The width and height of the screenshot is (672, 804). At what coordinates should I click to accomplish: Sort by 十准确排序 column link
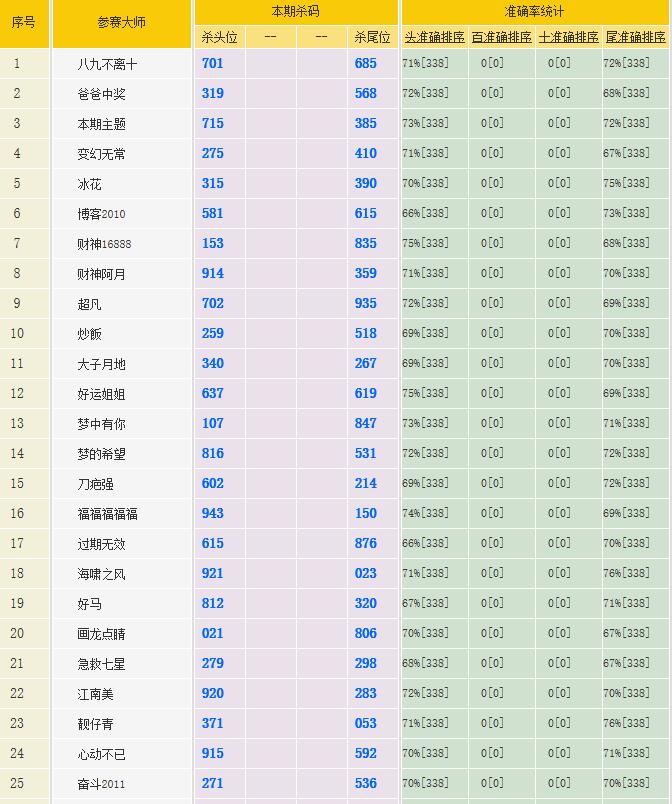[568, 37]
